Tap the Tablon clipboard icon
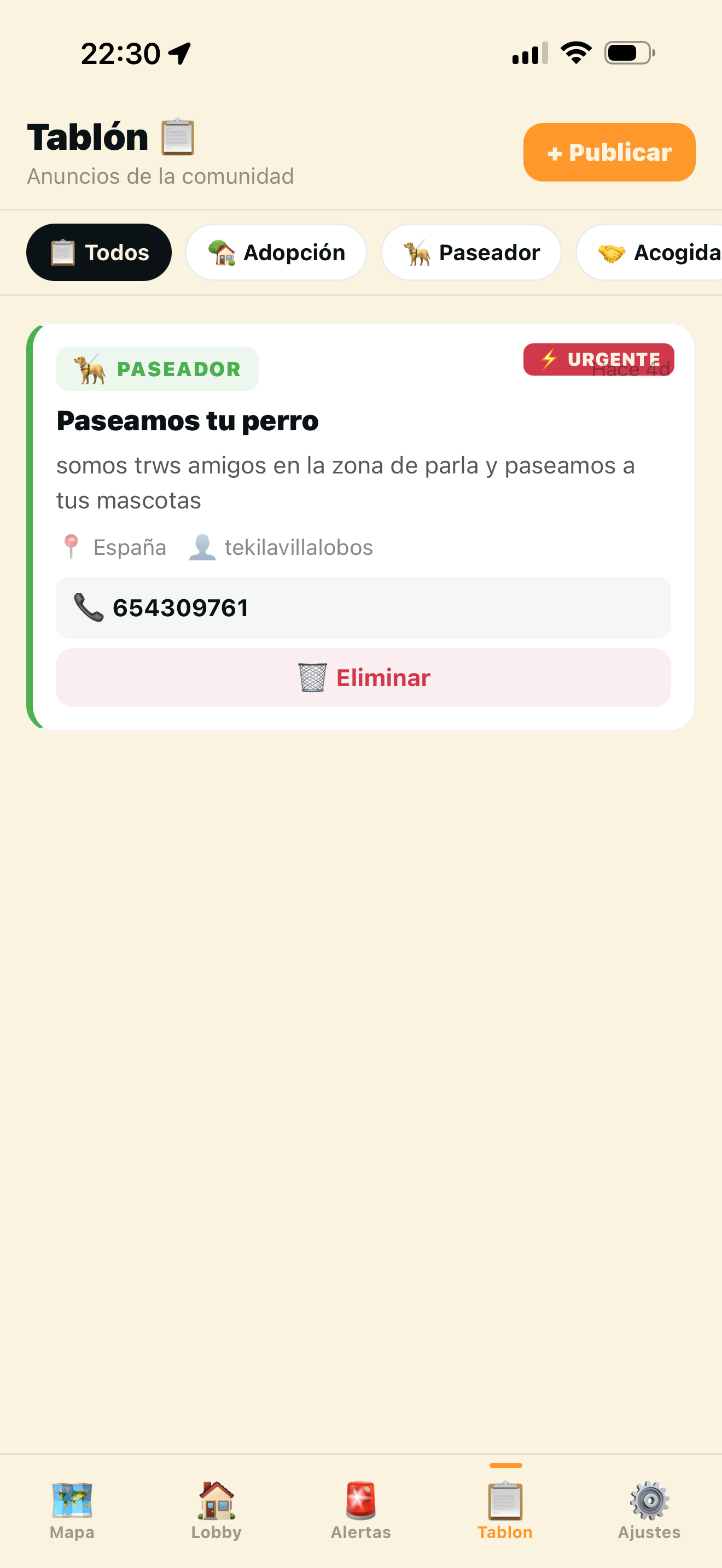 coord(505,1502)
